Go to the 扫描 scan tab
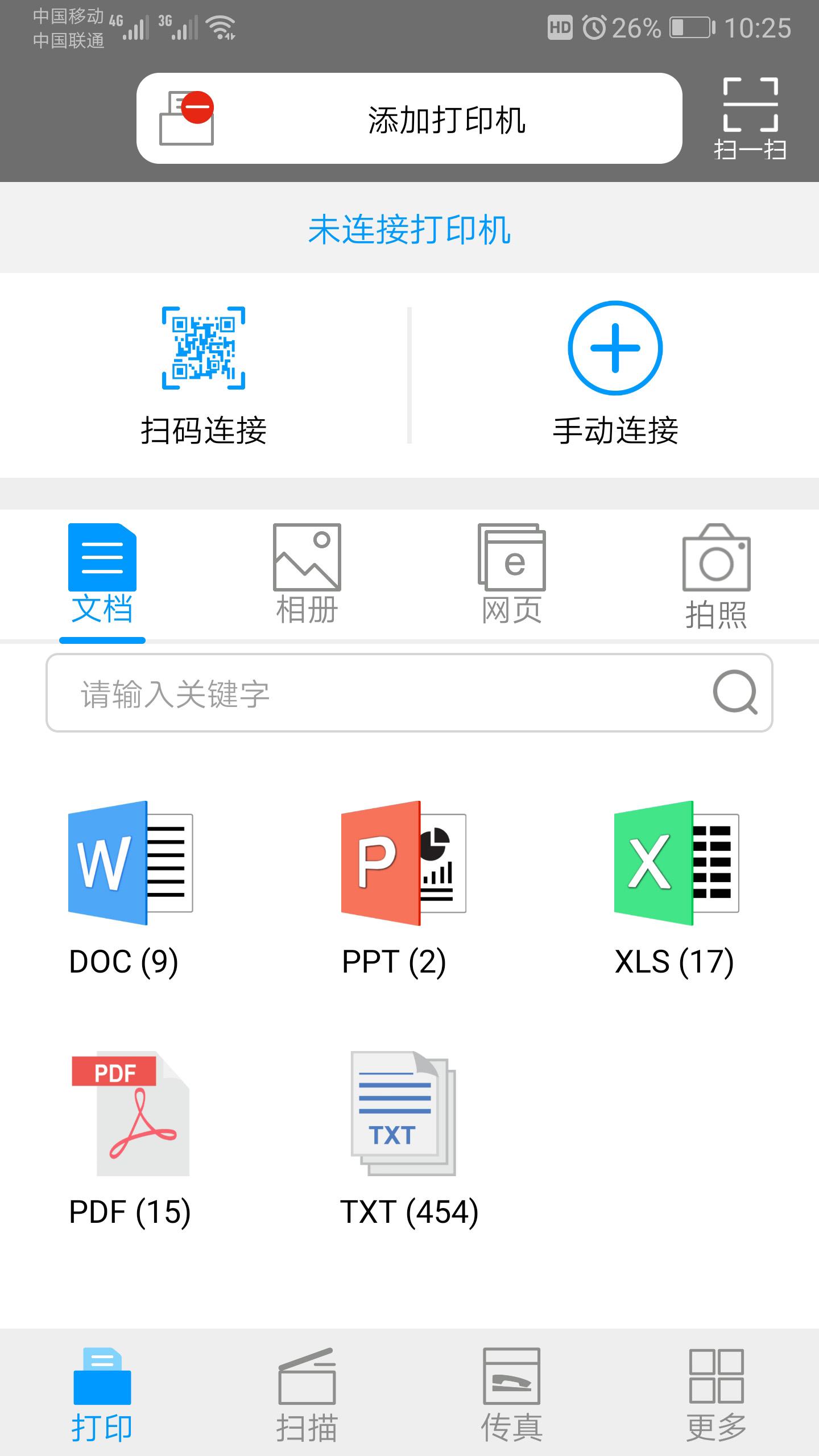The height and width of the screenshot is (1456, 819). pyautogui.click(x=307, y=1393)
